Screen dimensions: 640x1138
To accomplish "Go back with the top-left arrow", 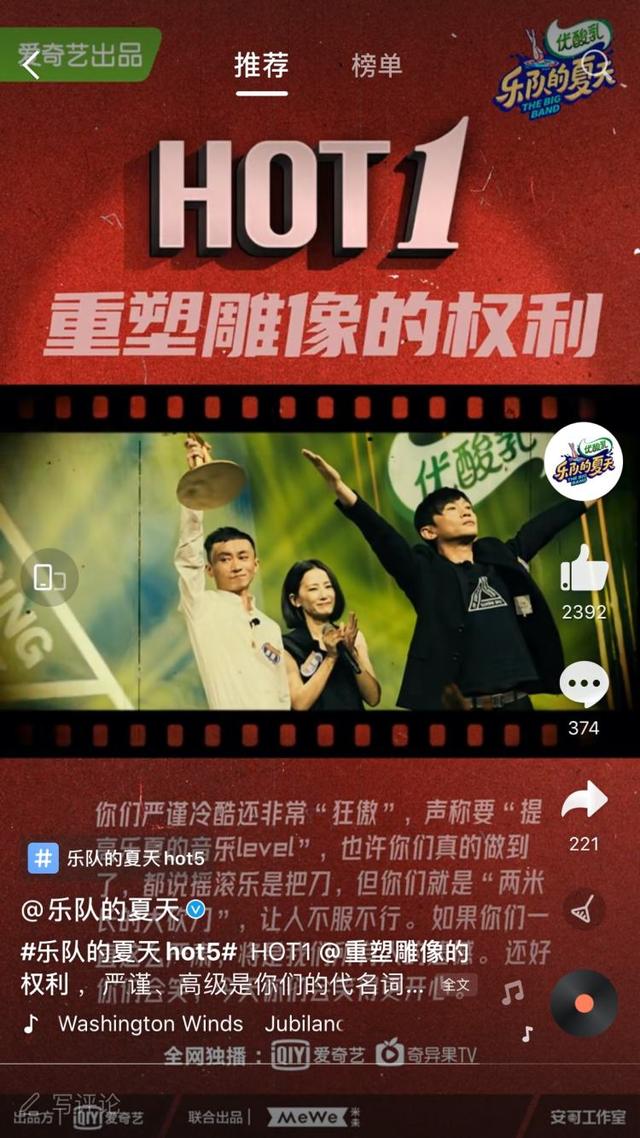I will click(31, 66).
